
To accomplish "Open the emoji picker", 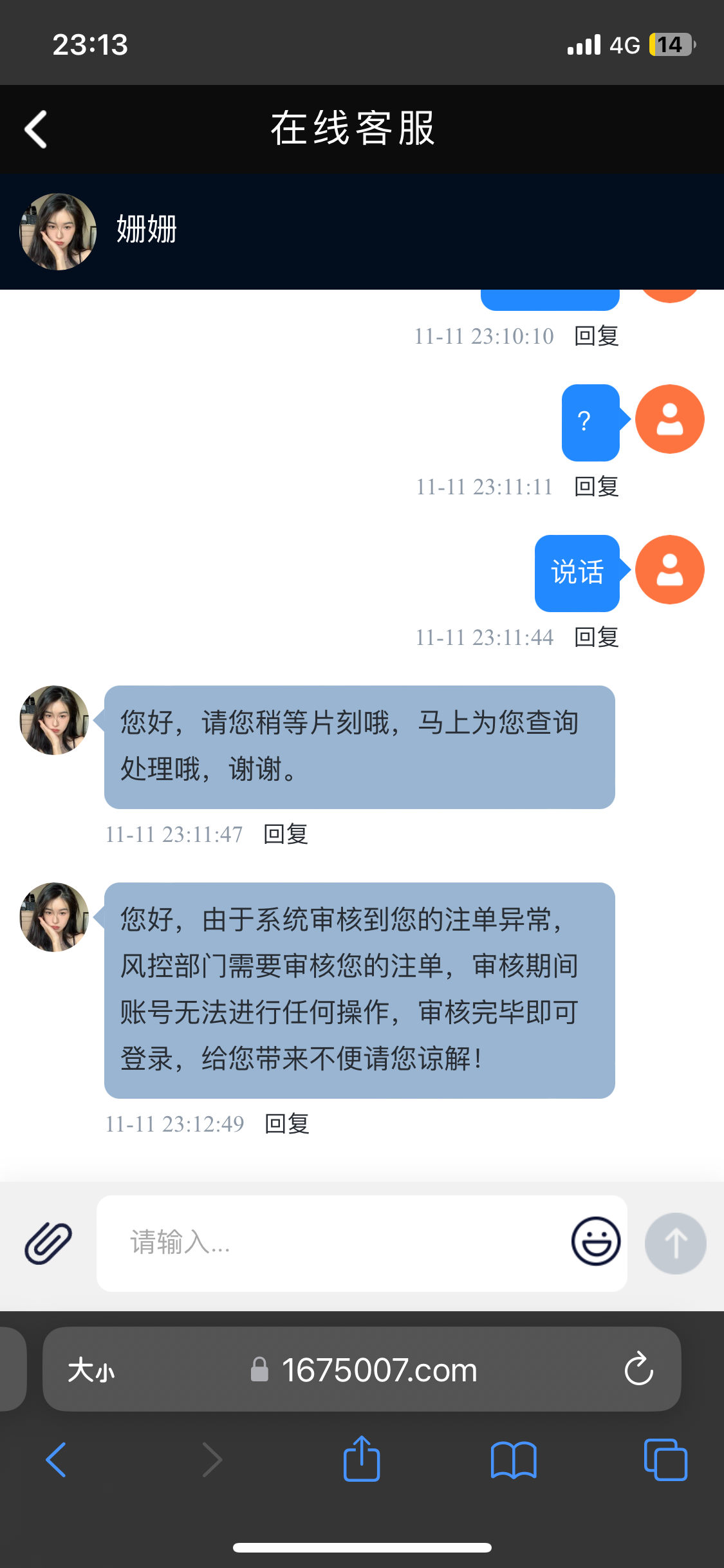I will [x=596, y=1242].
